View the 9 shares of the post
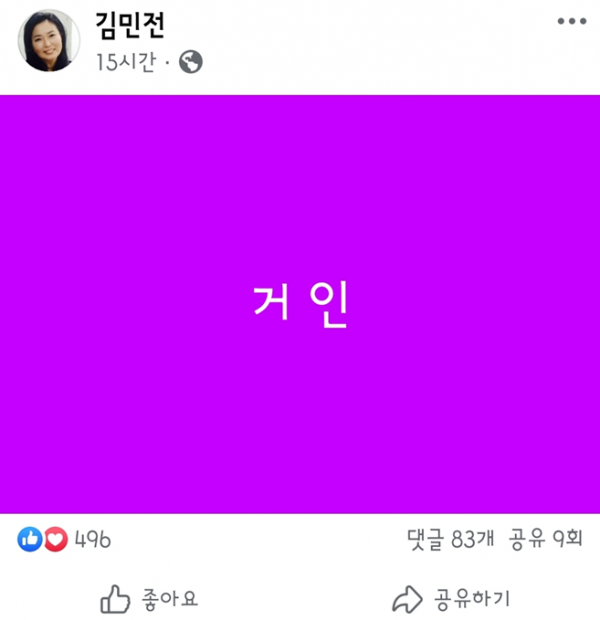Screen dimensions: 600x620 pyautogui.click(x=545, y=540)
